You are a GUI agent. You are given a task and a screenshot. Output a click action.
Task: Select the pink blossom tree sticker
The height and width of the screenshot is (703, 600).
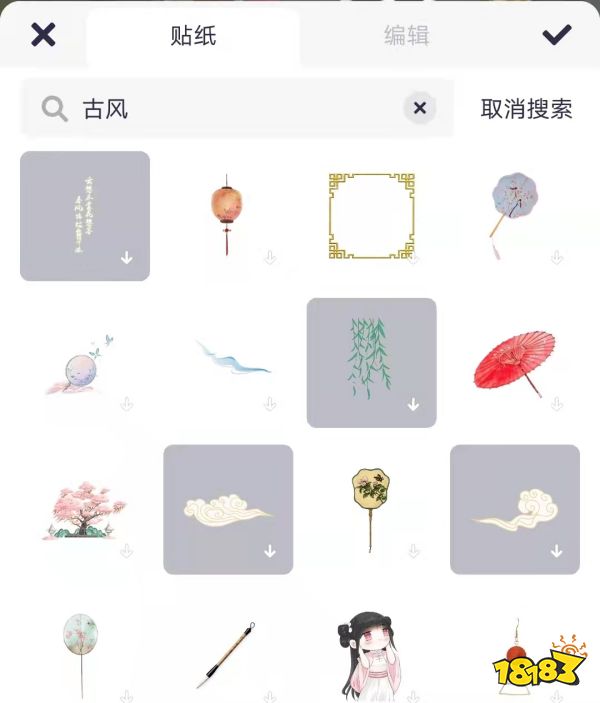(x=83, y=510)
